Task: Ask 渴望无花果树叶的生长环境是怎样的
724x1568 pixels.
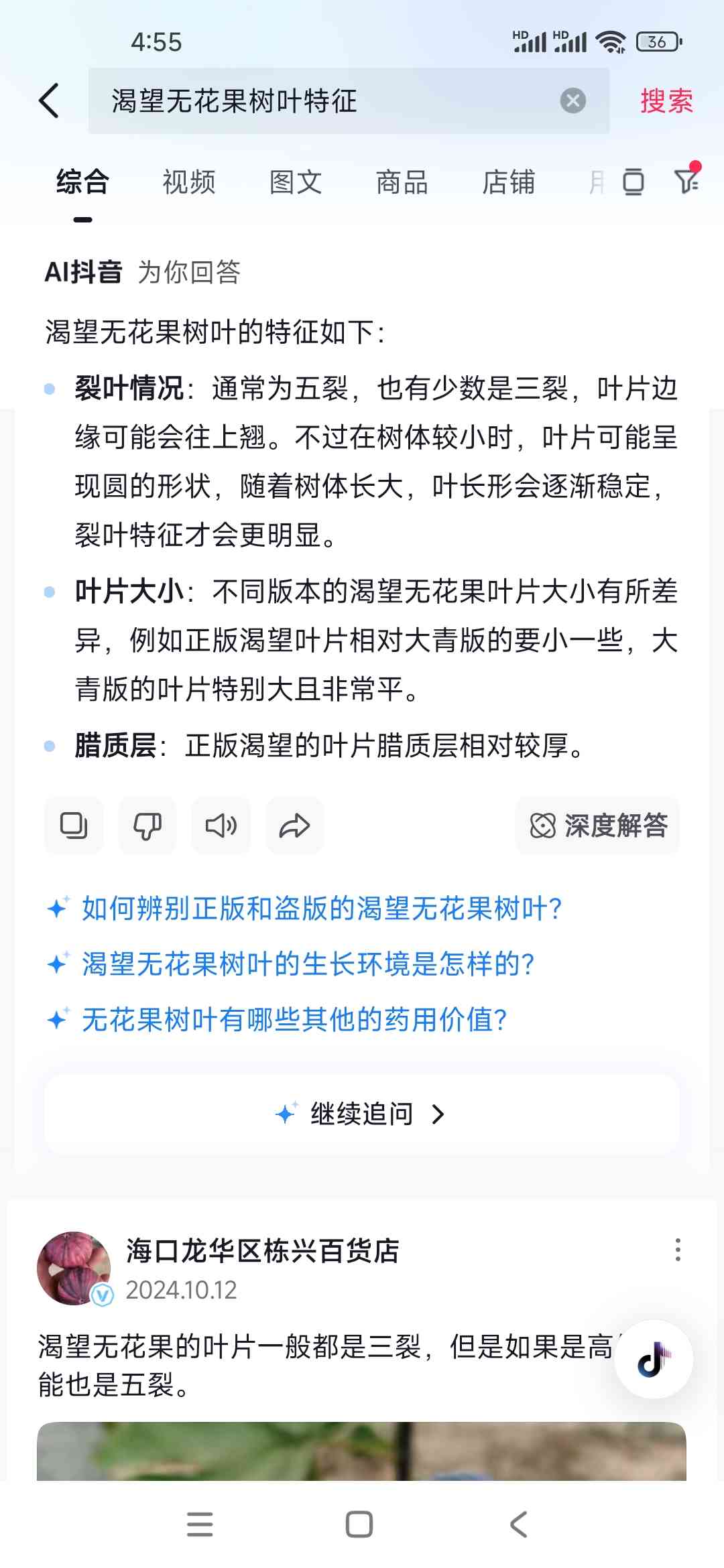Action: coord(307,964)
